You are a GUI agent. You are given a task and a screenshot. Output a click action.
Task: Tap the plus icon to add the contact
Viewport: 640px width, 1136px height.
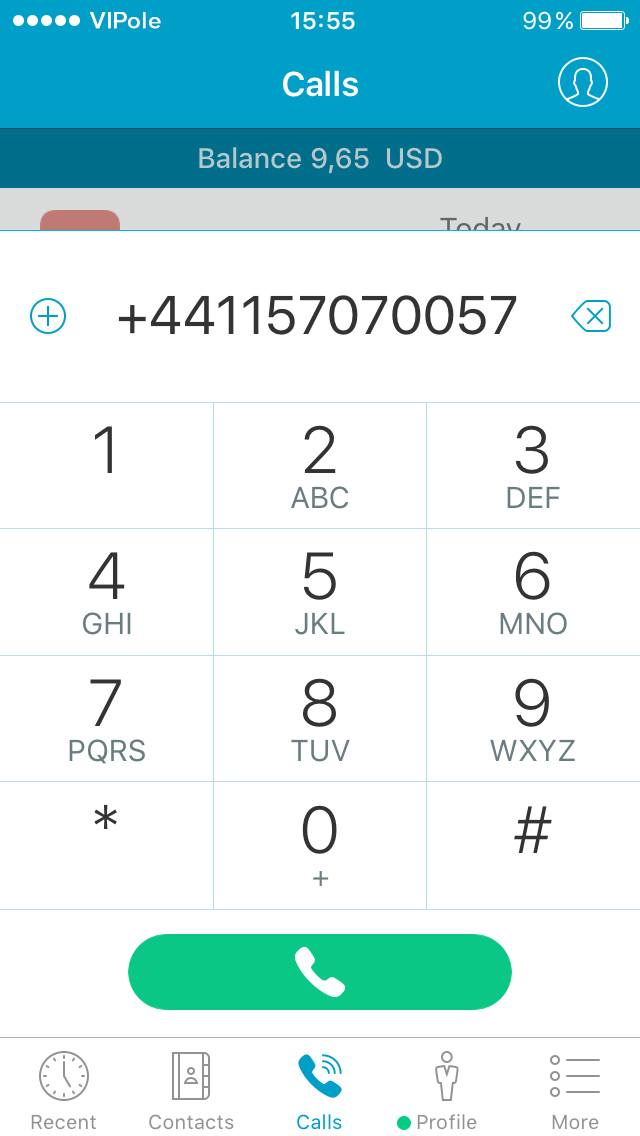(48, 316)
